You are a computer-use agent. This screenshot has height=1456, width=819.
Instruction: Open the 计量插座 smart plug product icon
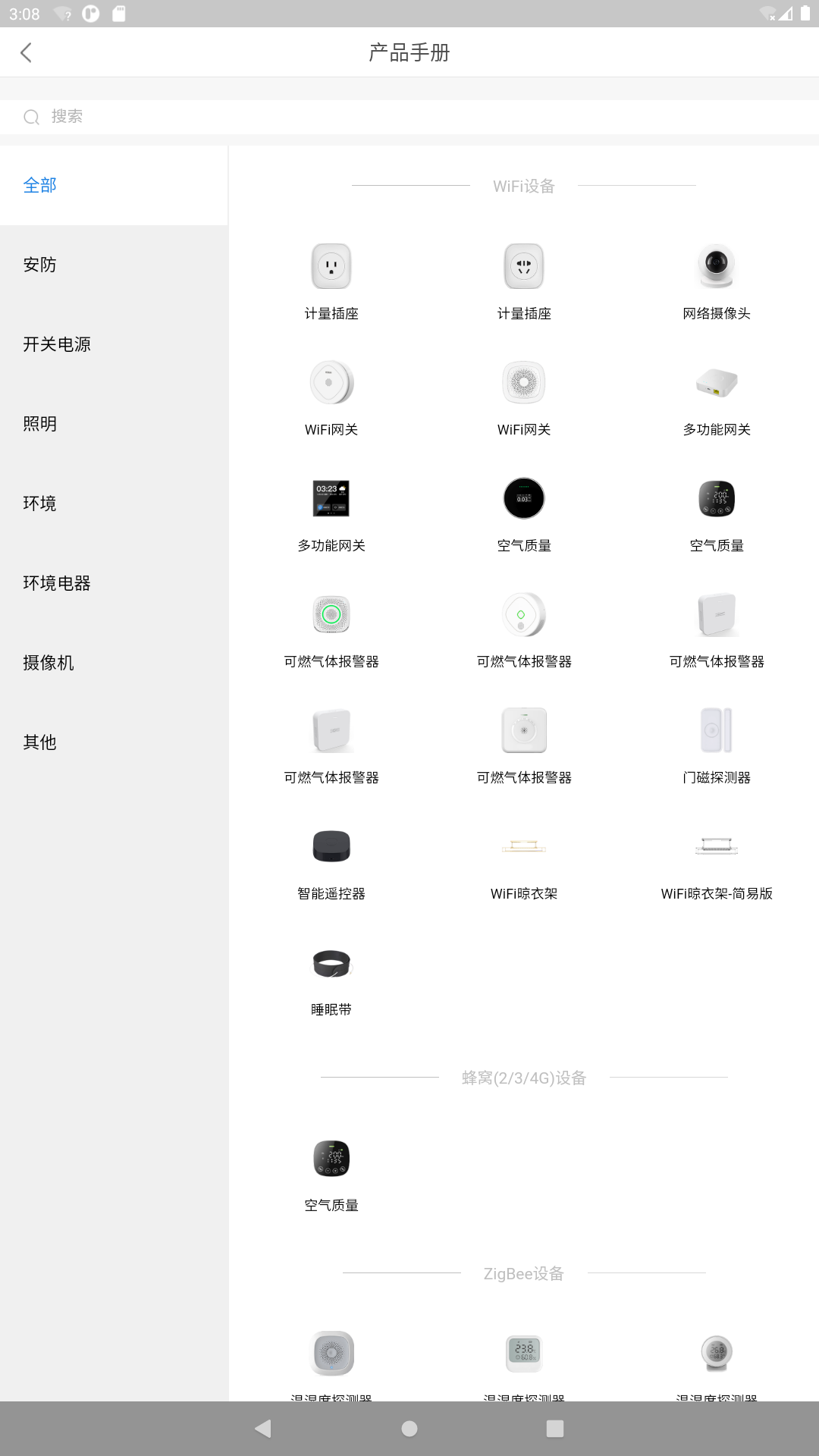click(331, 267)
